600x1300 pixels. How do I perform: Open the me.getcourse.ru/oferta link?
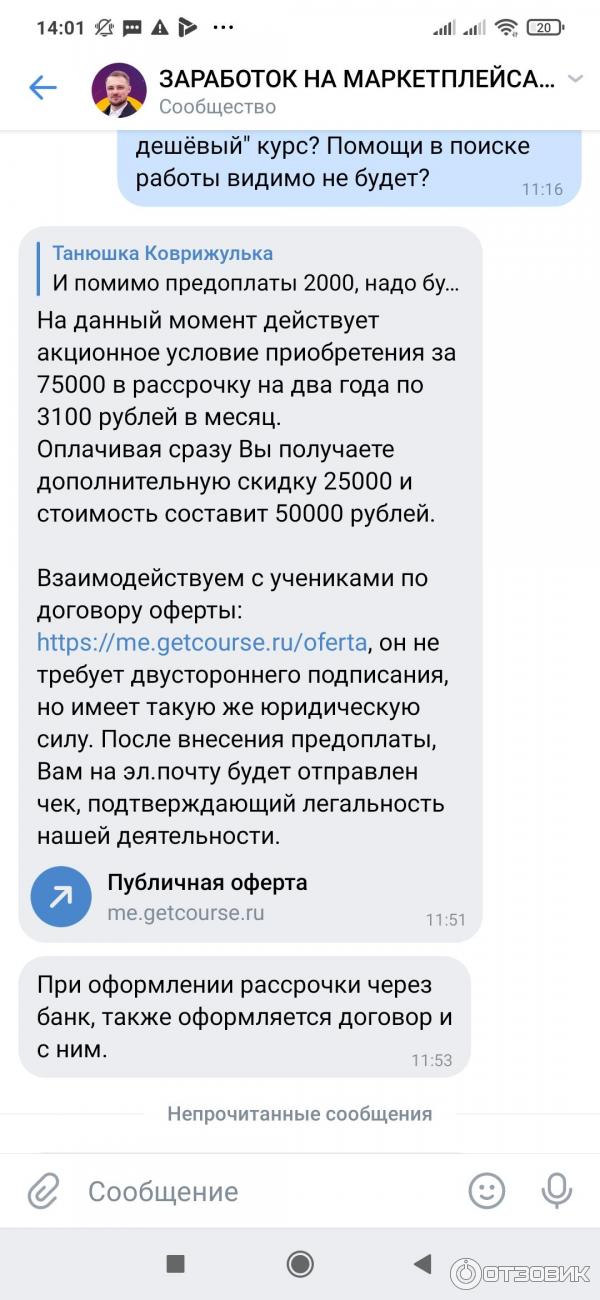coord(202,641)
